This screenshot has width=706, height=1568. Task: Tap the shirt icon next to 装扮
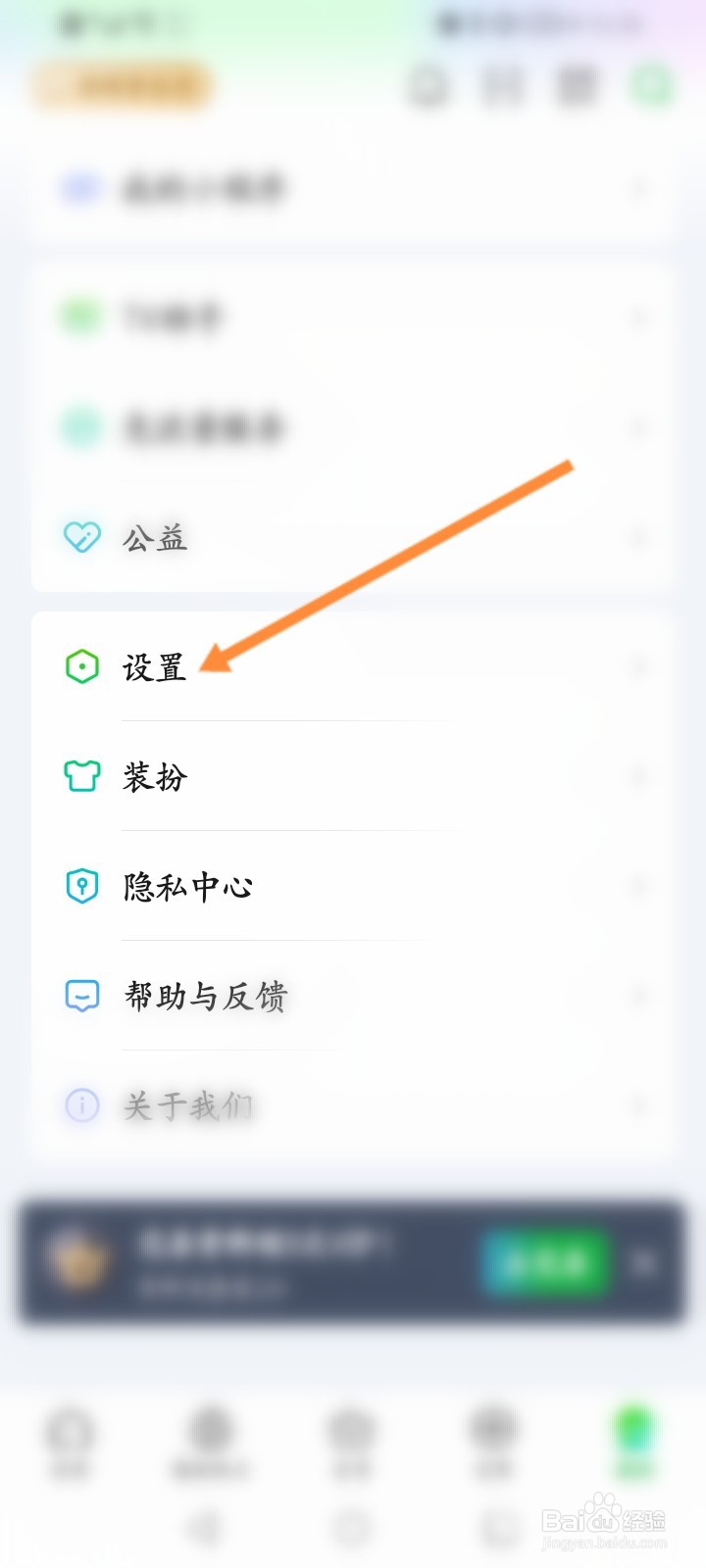click(x=82, y=776)
